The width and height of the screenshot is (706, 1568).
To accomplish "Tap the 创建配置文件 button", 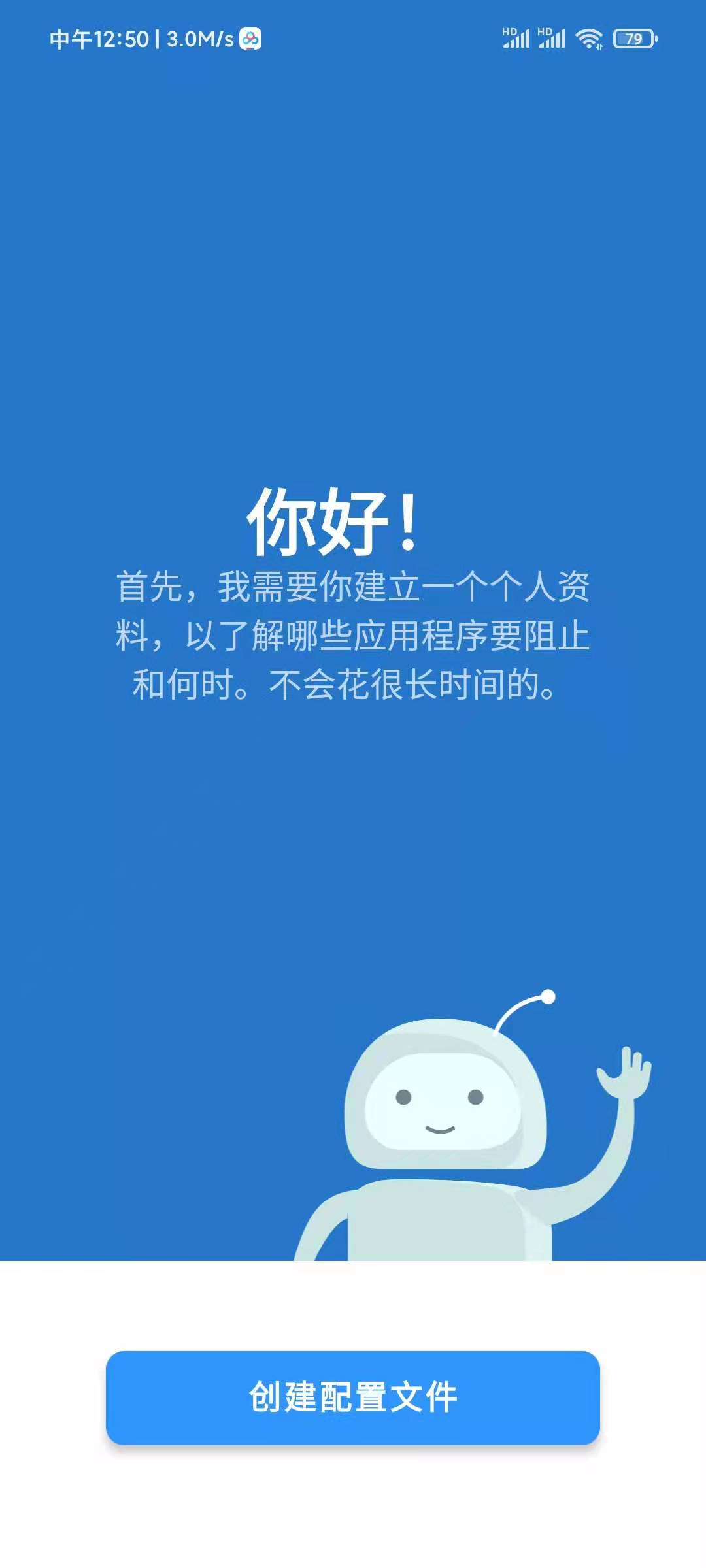I will click(353, 1397).
